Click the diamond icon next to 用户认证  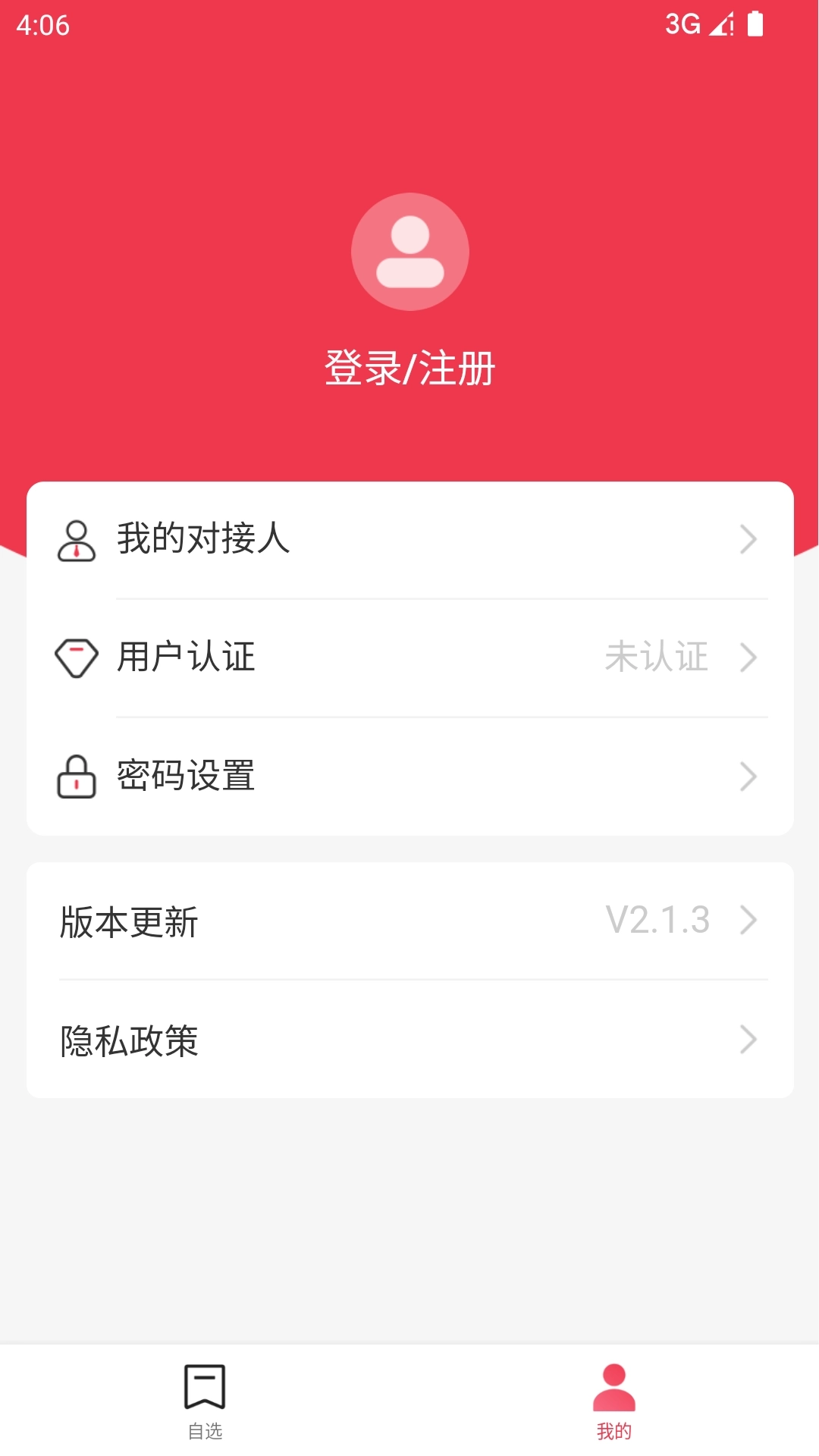tap(77, 657)
